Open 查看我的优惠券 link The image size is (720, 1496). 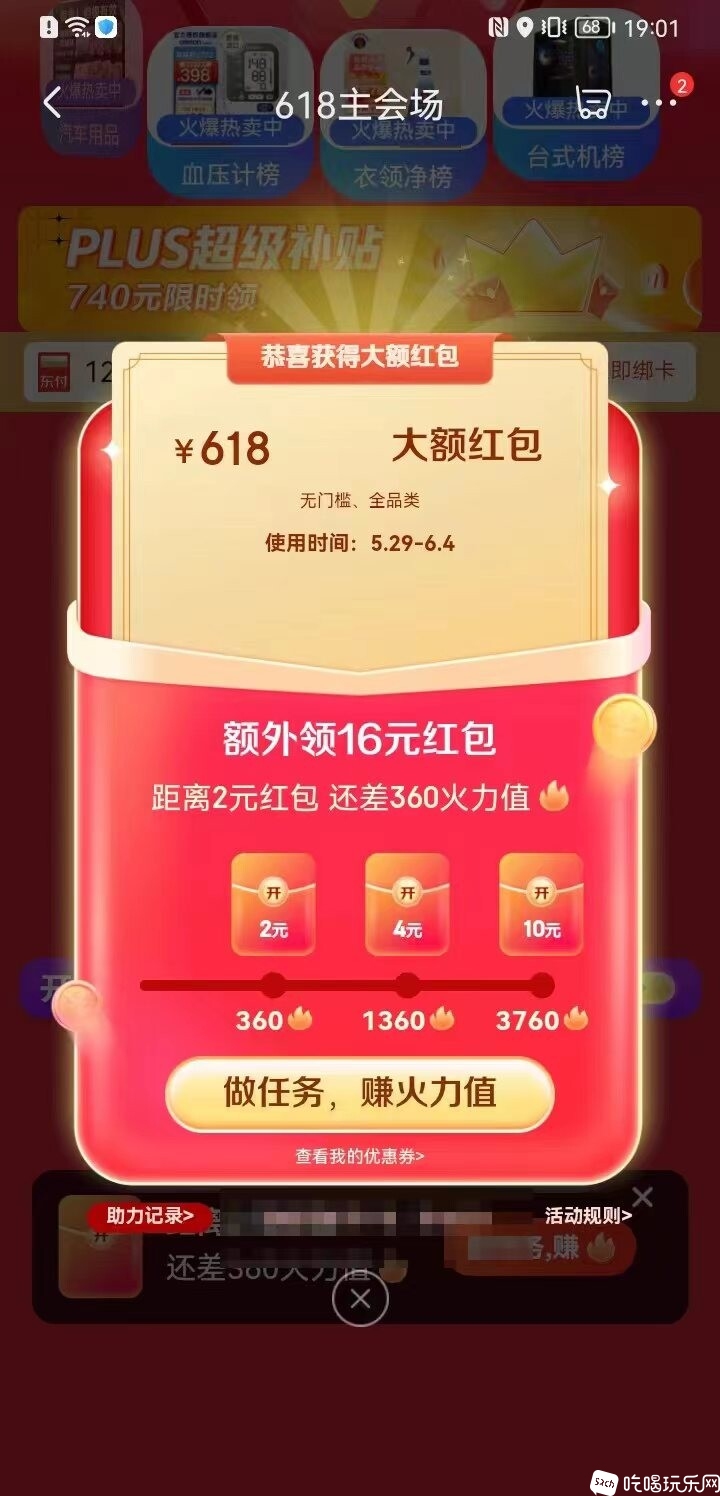[x=359, y=1156]
